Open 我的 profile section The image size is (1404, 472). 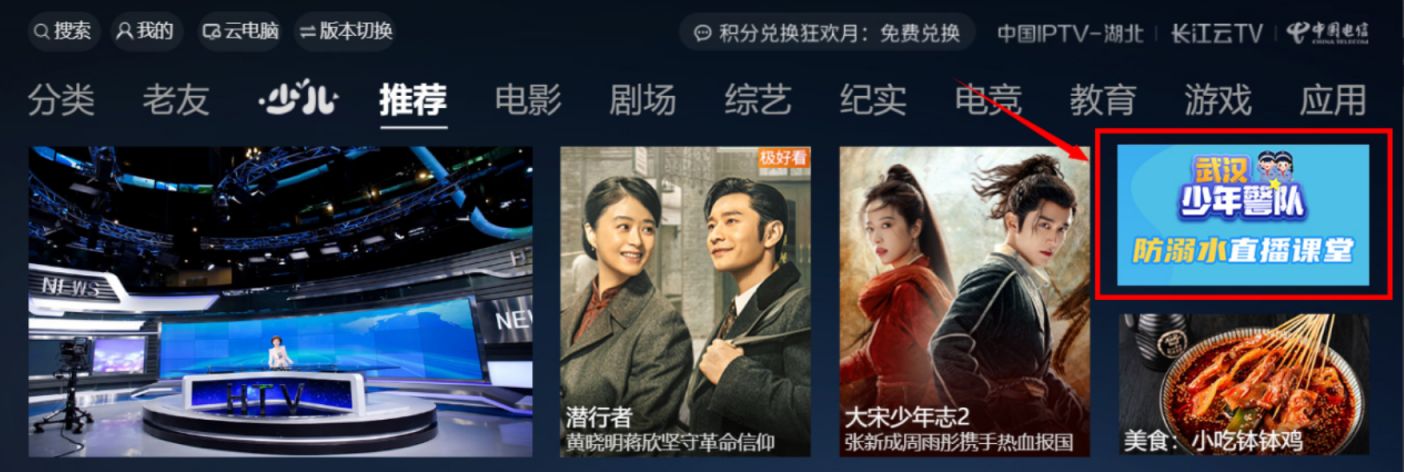point(146,31)
